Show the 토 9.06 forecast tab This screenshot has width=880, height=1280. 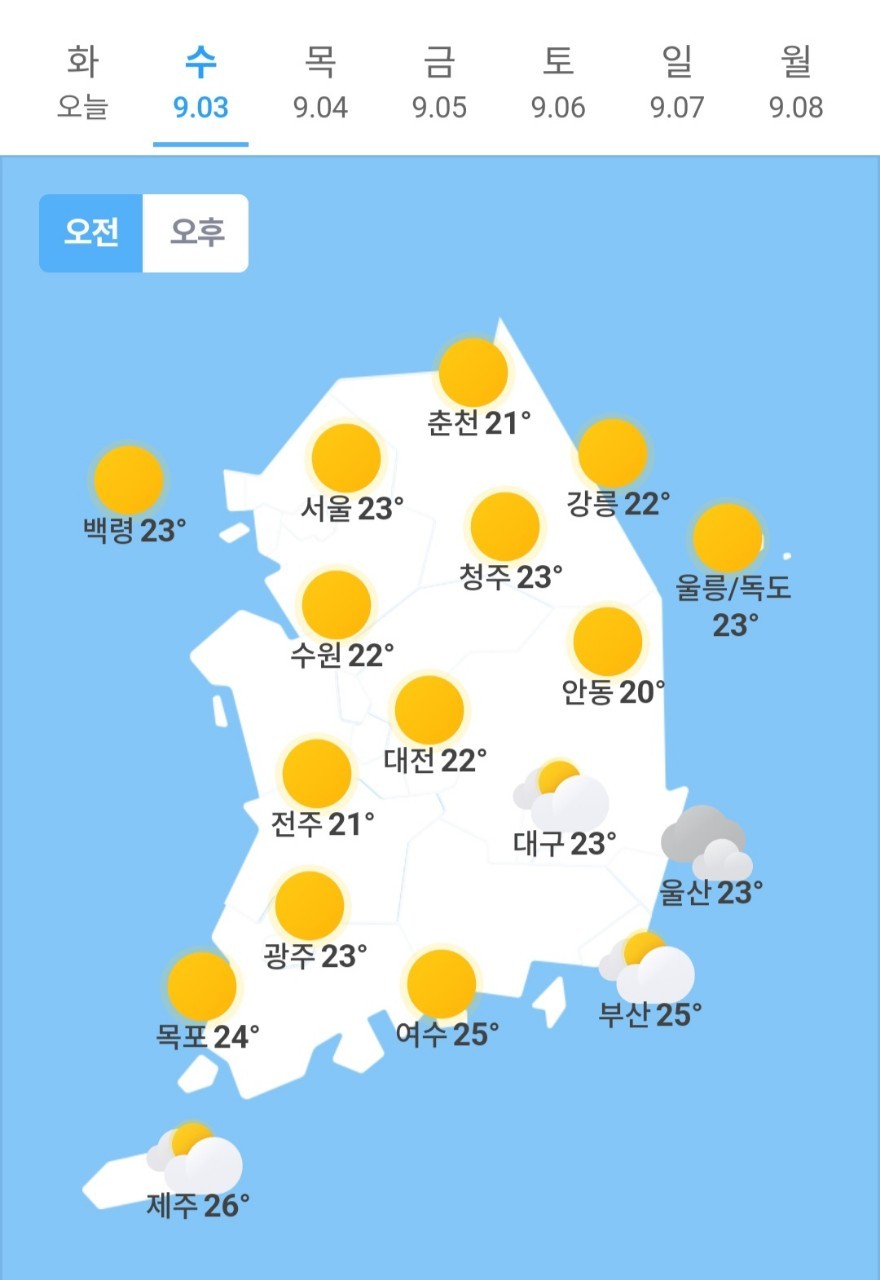(x=558, y=84)
